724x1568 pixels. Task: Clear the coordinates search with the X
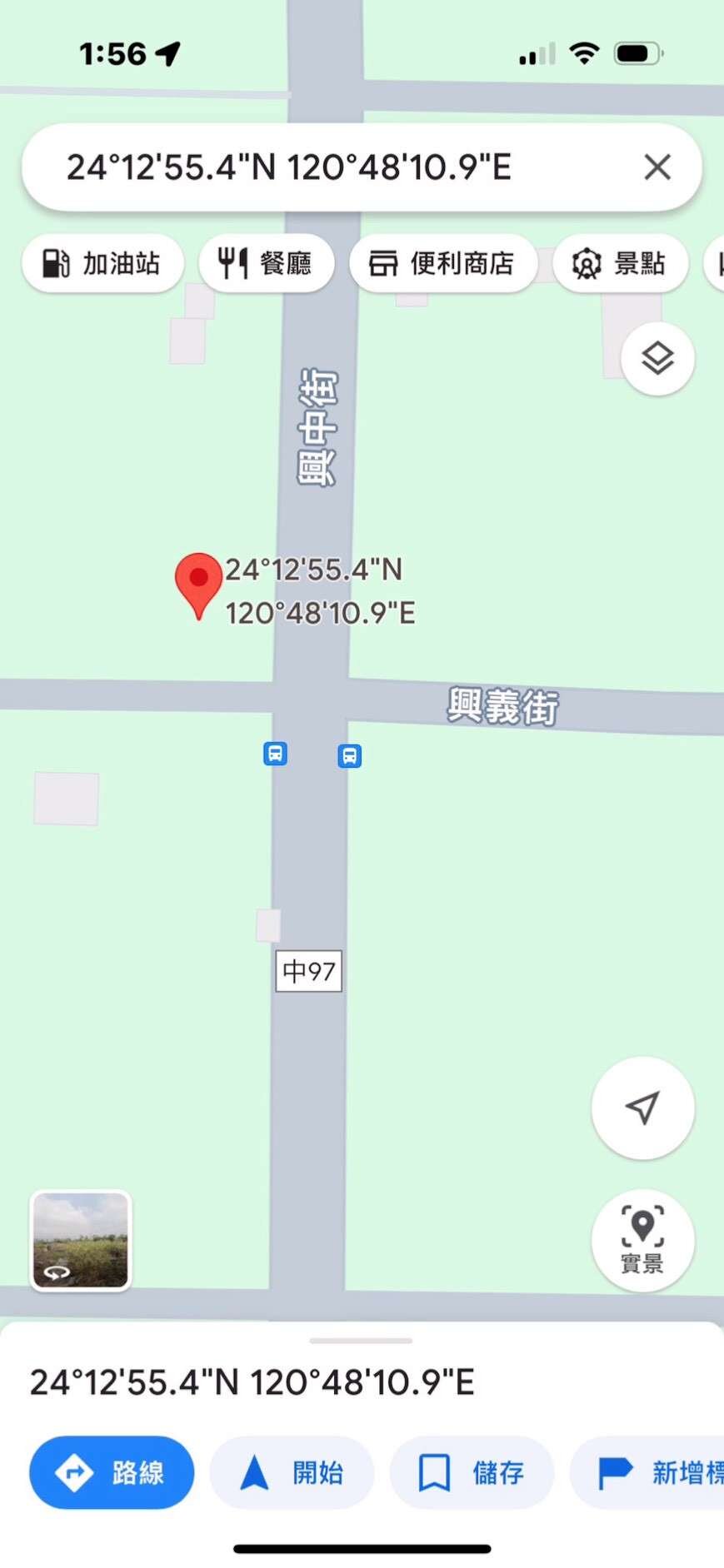(x=657, y=167)
